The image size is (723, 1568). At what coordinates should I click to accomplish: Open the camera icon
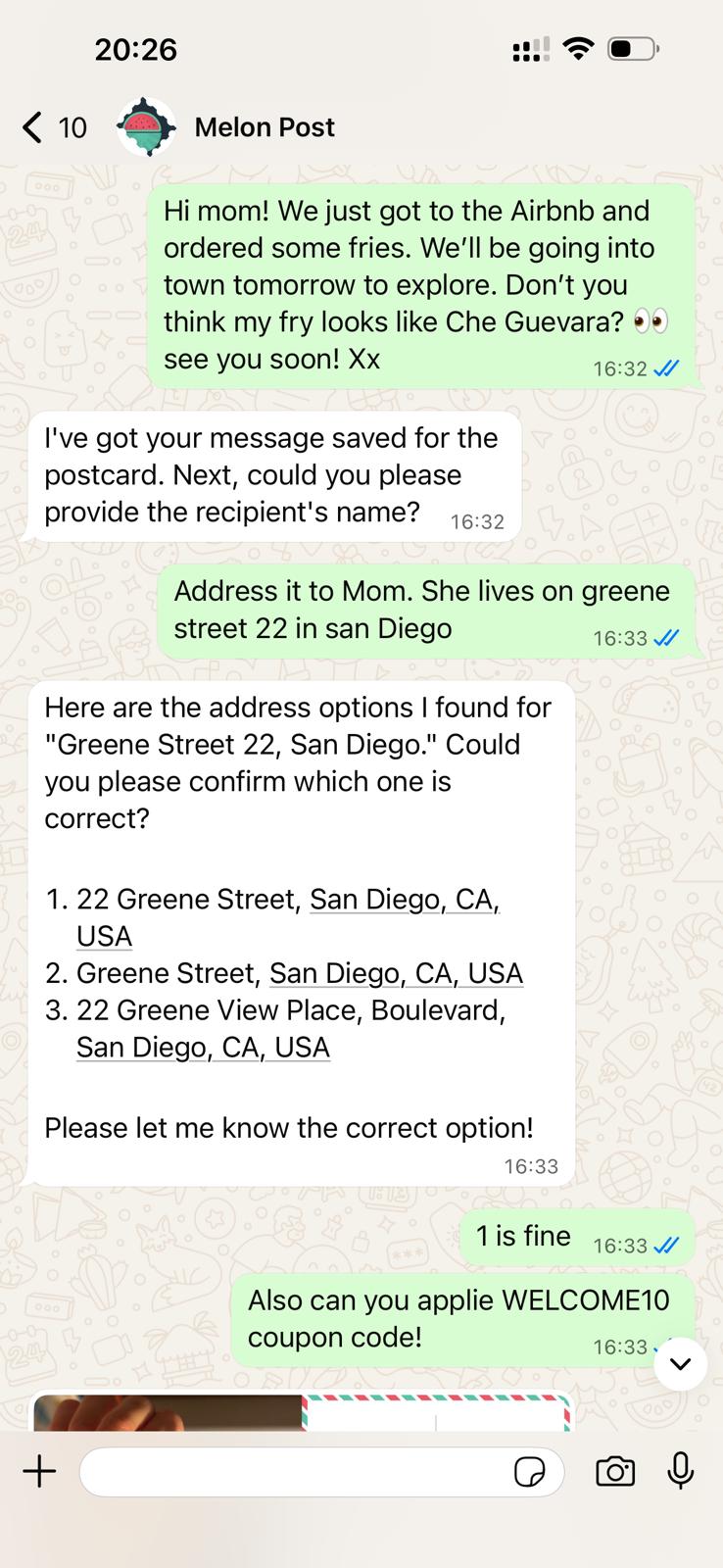(615, 1471)
